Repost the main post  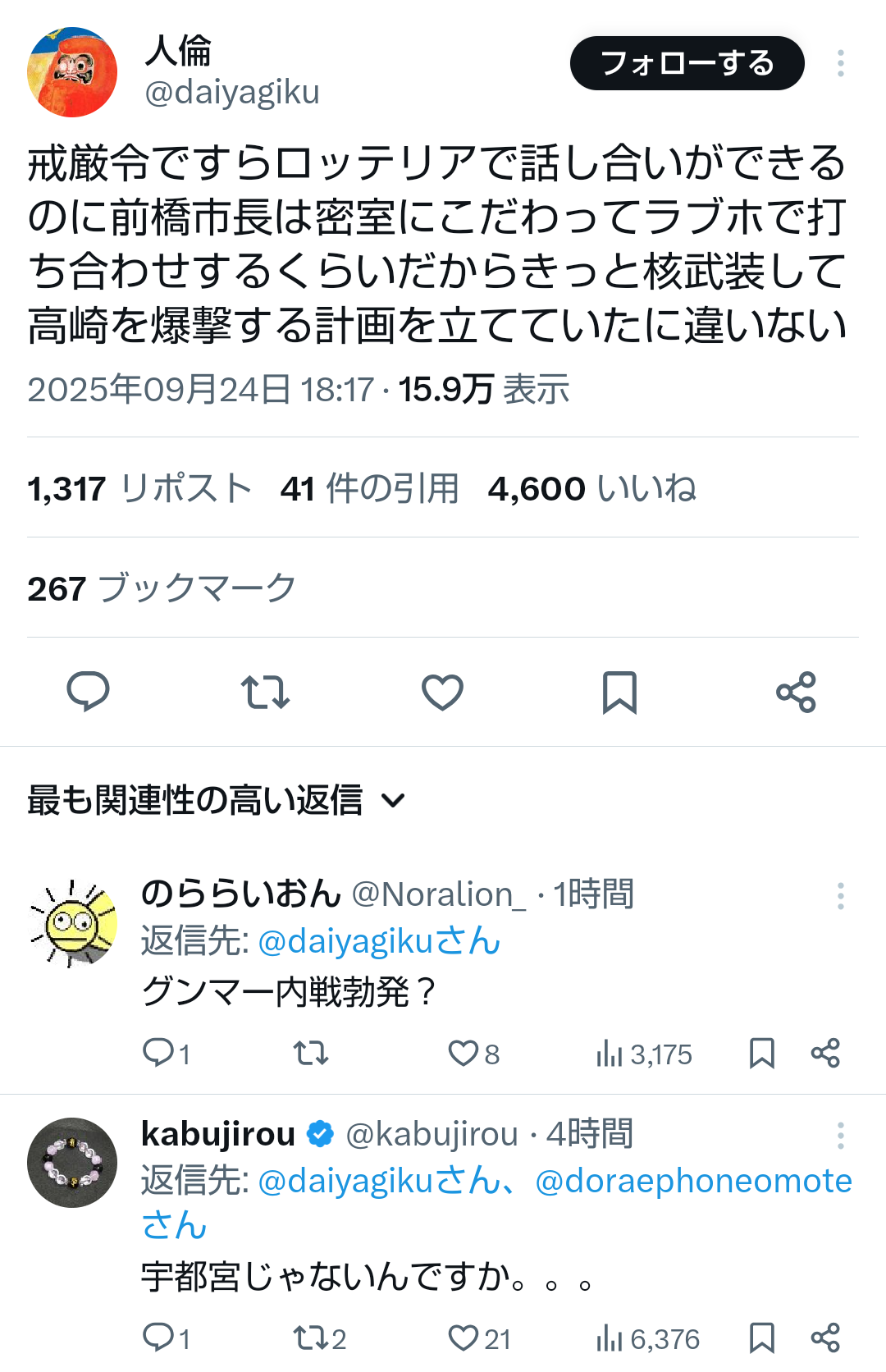[x=265, y=692]
